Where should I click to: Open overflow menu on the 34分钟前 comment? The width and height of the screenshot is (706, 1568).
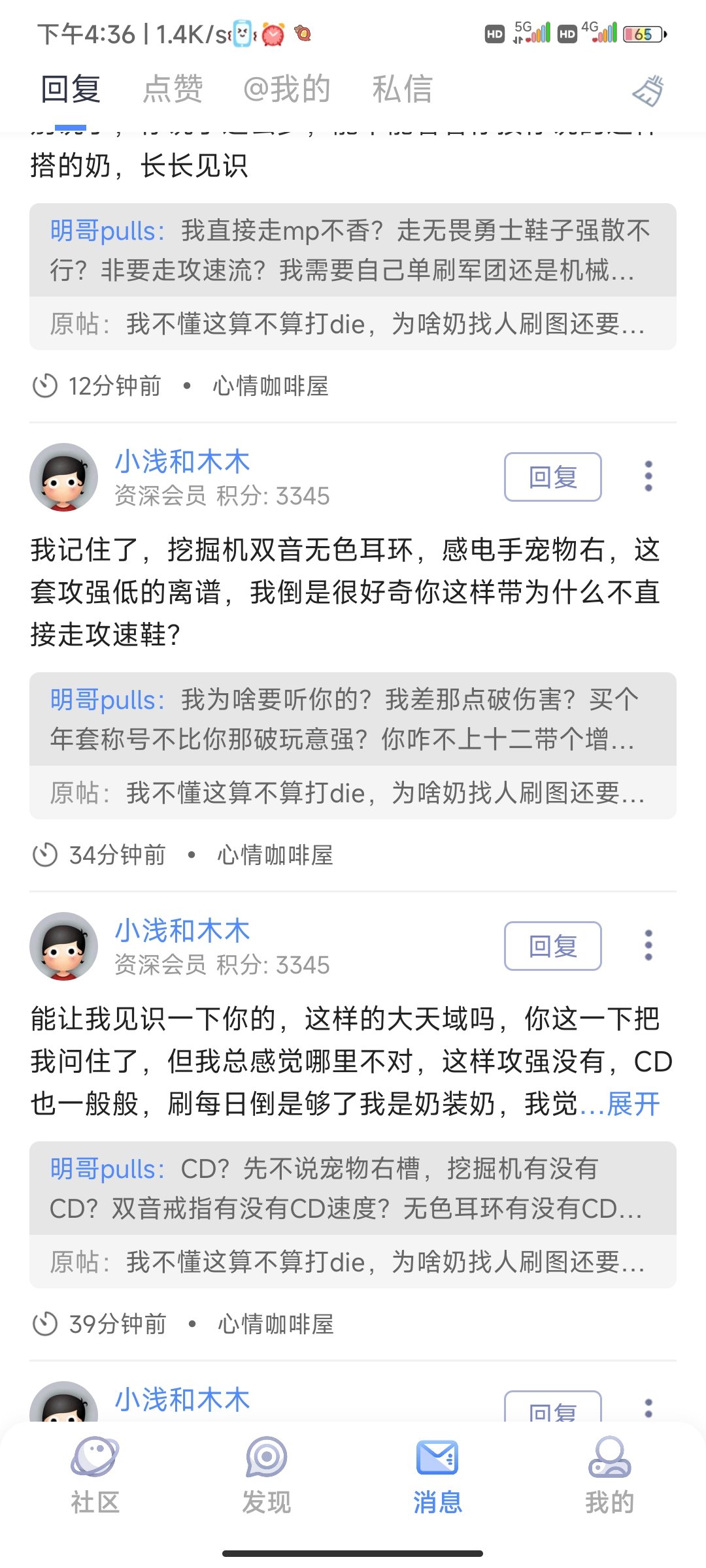[x=648, y=476]
